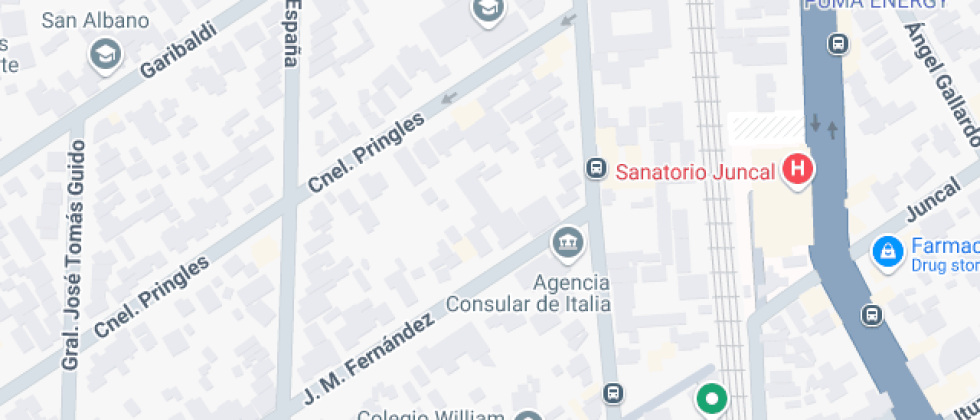
Task: Open the Sanatorio Juncal hospital marker
Action: click(797, 170)
